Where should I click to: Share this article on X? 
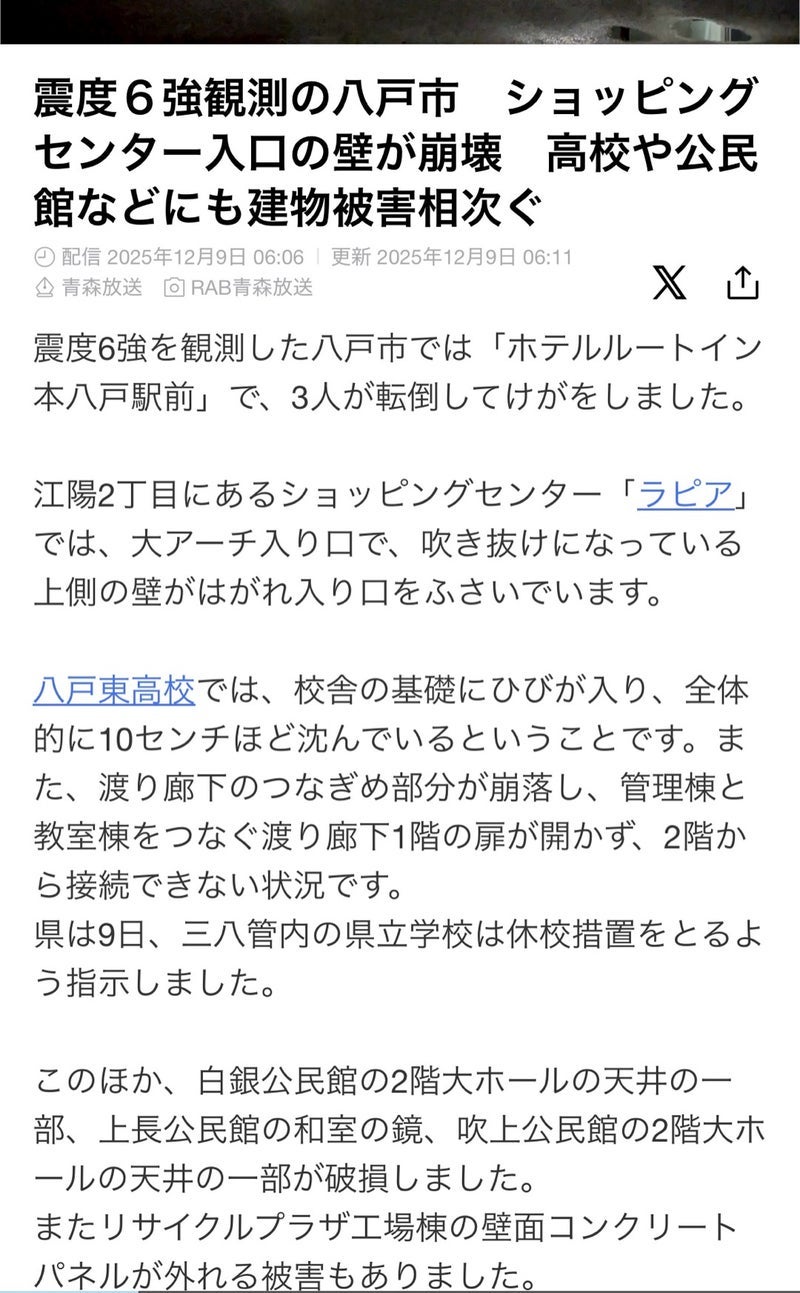click(669, 283)
